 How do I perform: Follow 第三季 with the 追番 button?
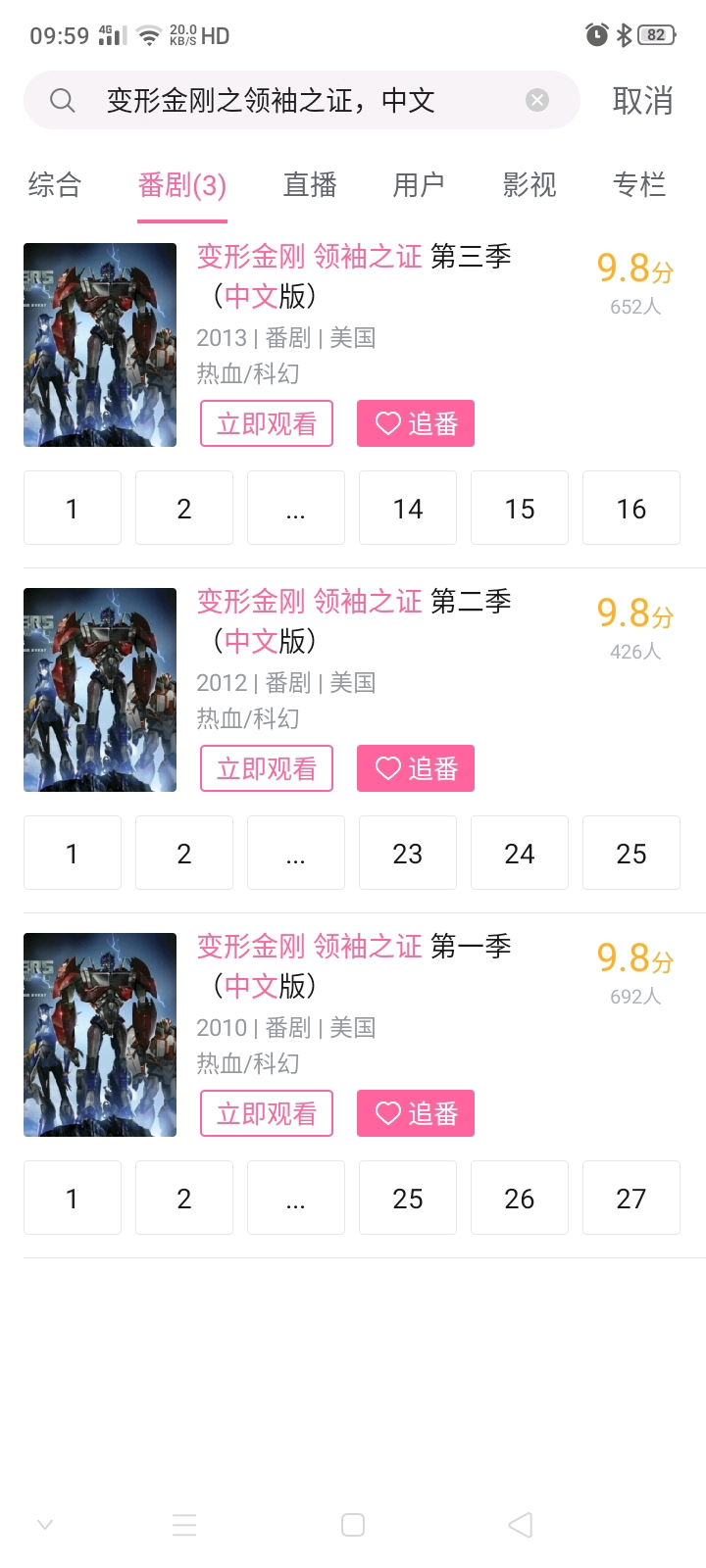(416, 423)
